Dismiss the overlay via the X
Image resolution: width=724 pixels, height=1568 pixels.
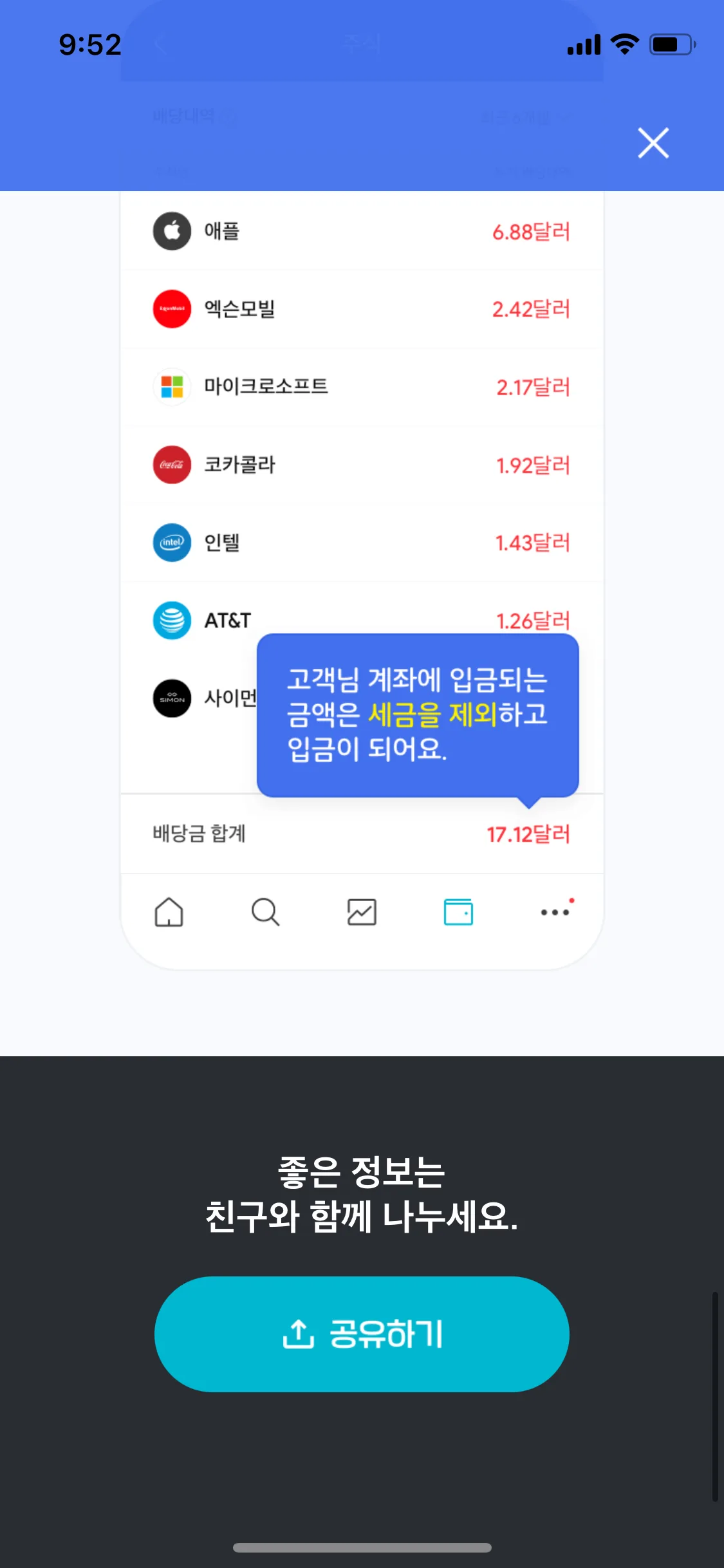point(653,144)
